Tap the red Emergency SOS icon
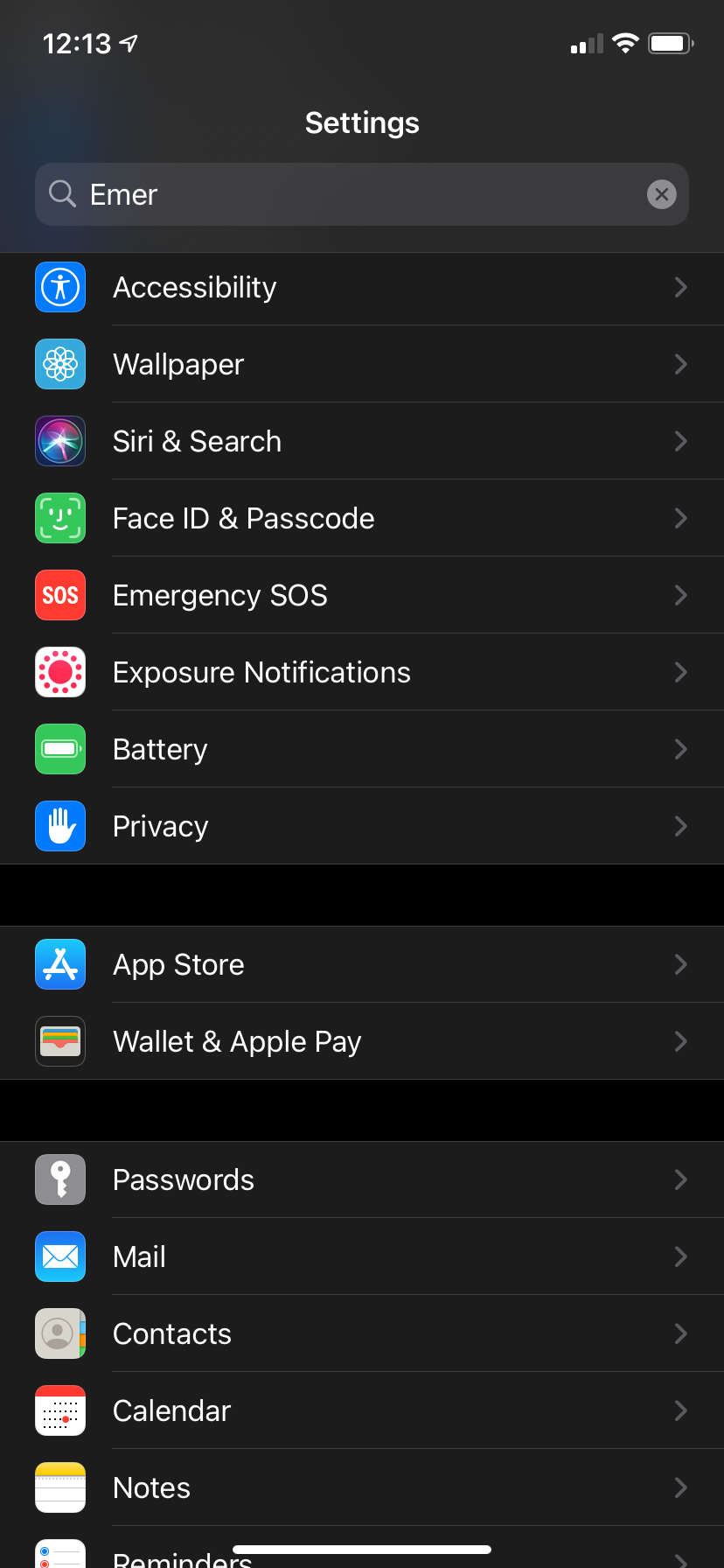This screenshot has height=1568, width=724. (59, 595)
